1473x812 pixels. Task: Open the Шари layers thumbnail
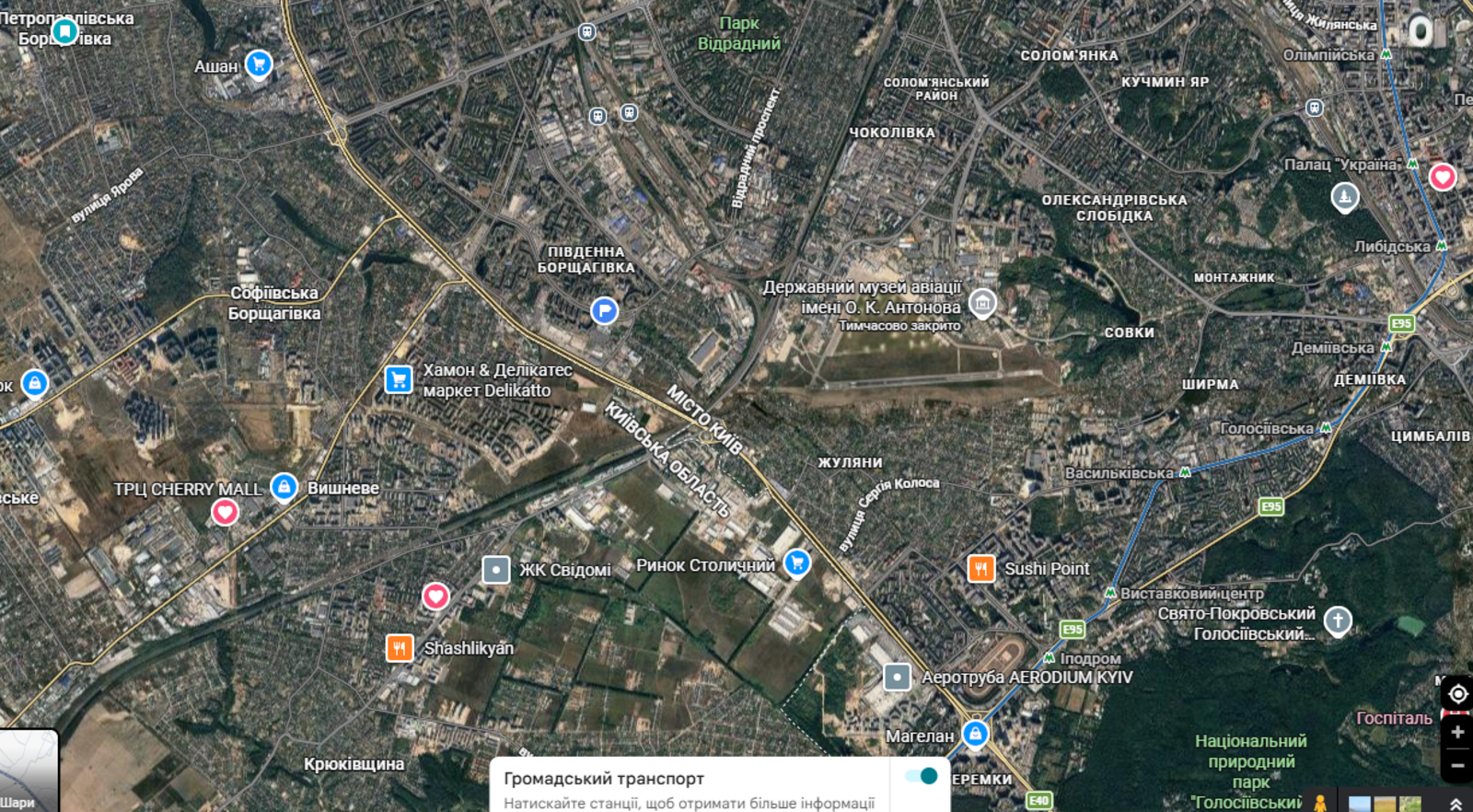[28, 771]
